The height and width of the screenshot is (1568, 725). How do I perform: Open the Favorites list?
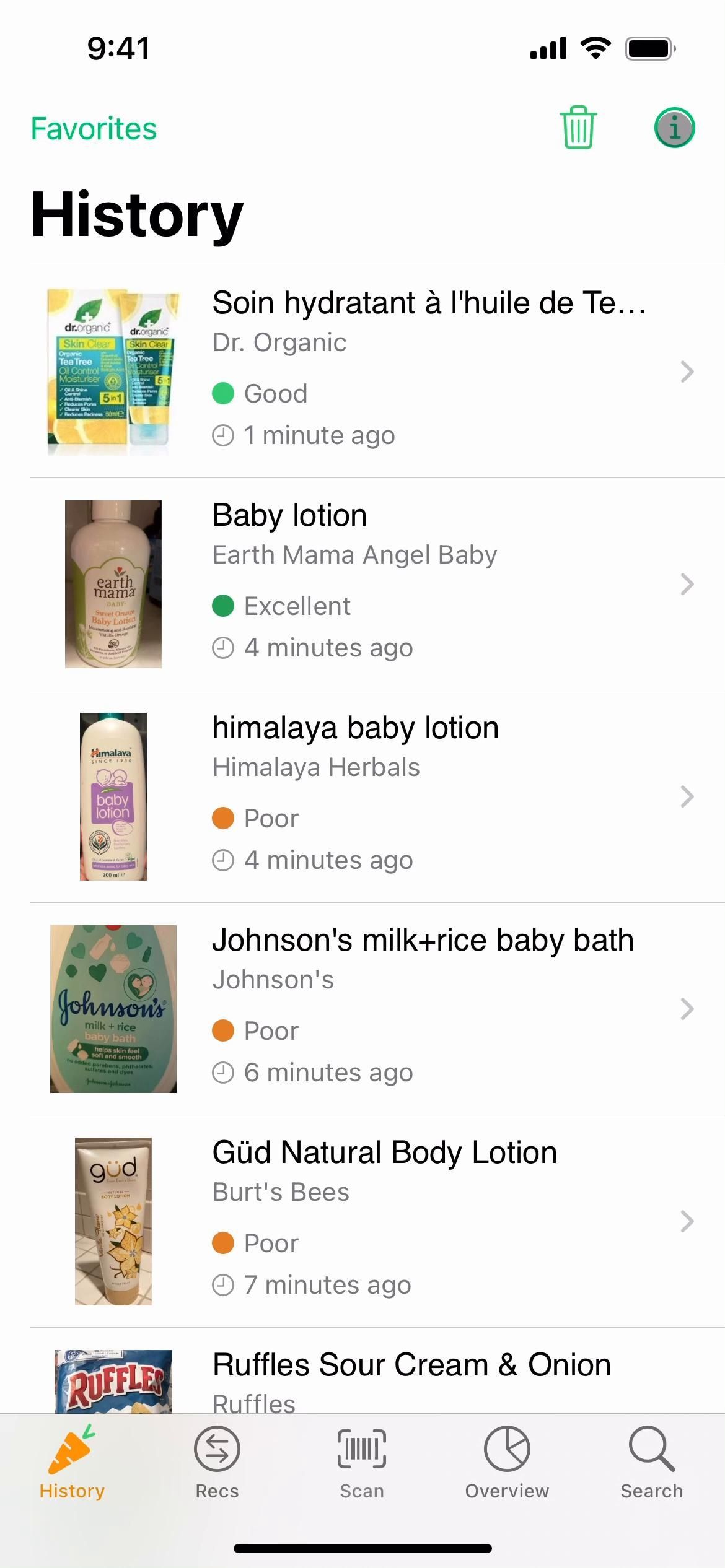[x=94, y=129]
